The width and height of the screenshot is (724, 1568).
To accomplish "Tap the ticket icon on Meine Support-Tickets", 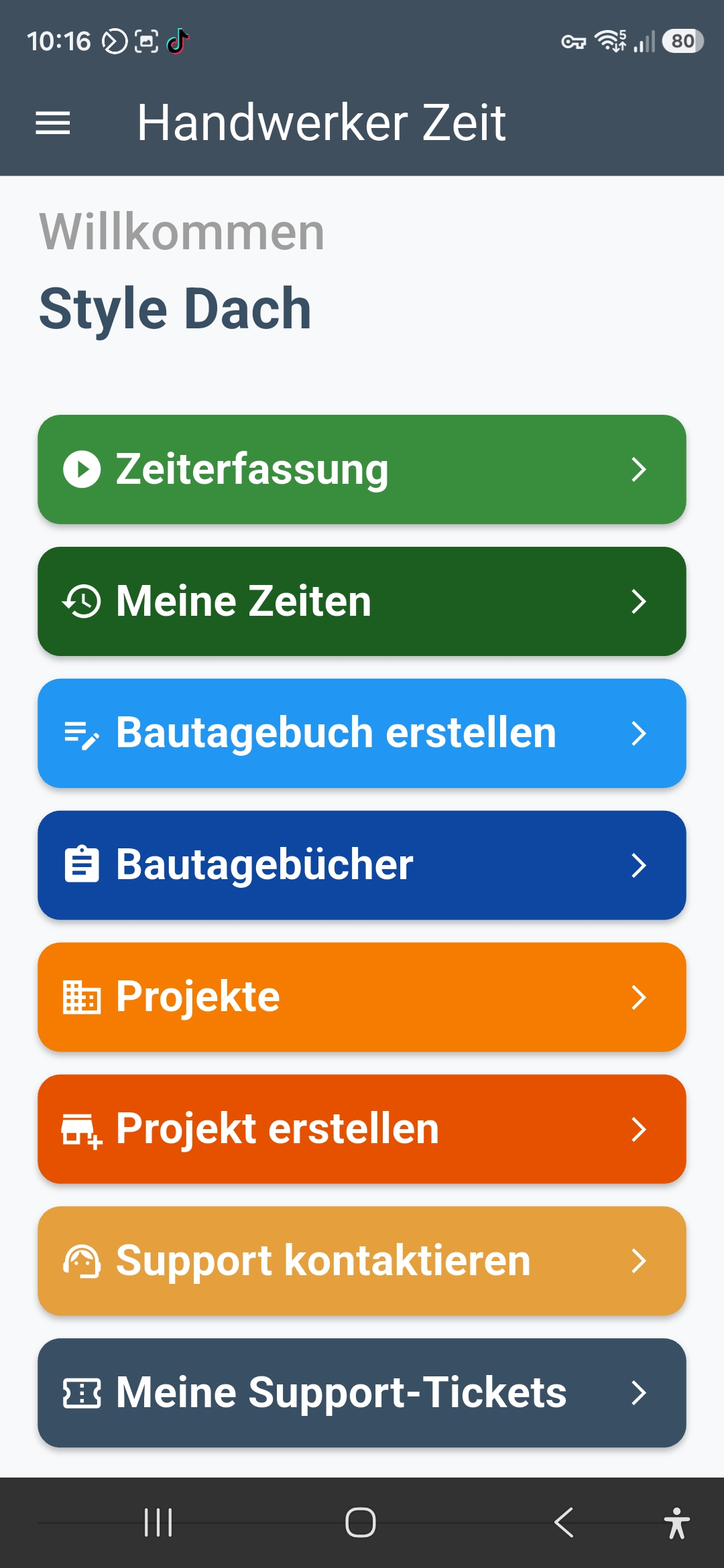I will tap(82, 1392).
